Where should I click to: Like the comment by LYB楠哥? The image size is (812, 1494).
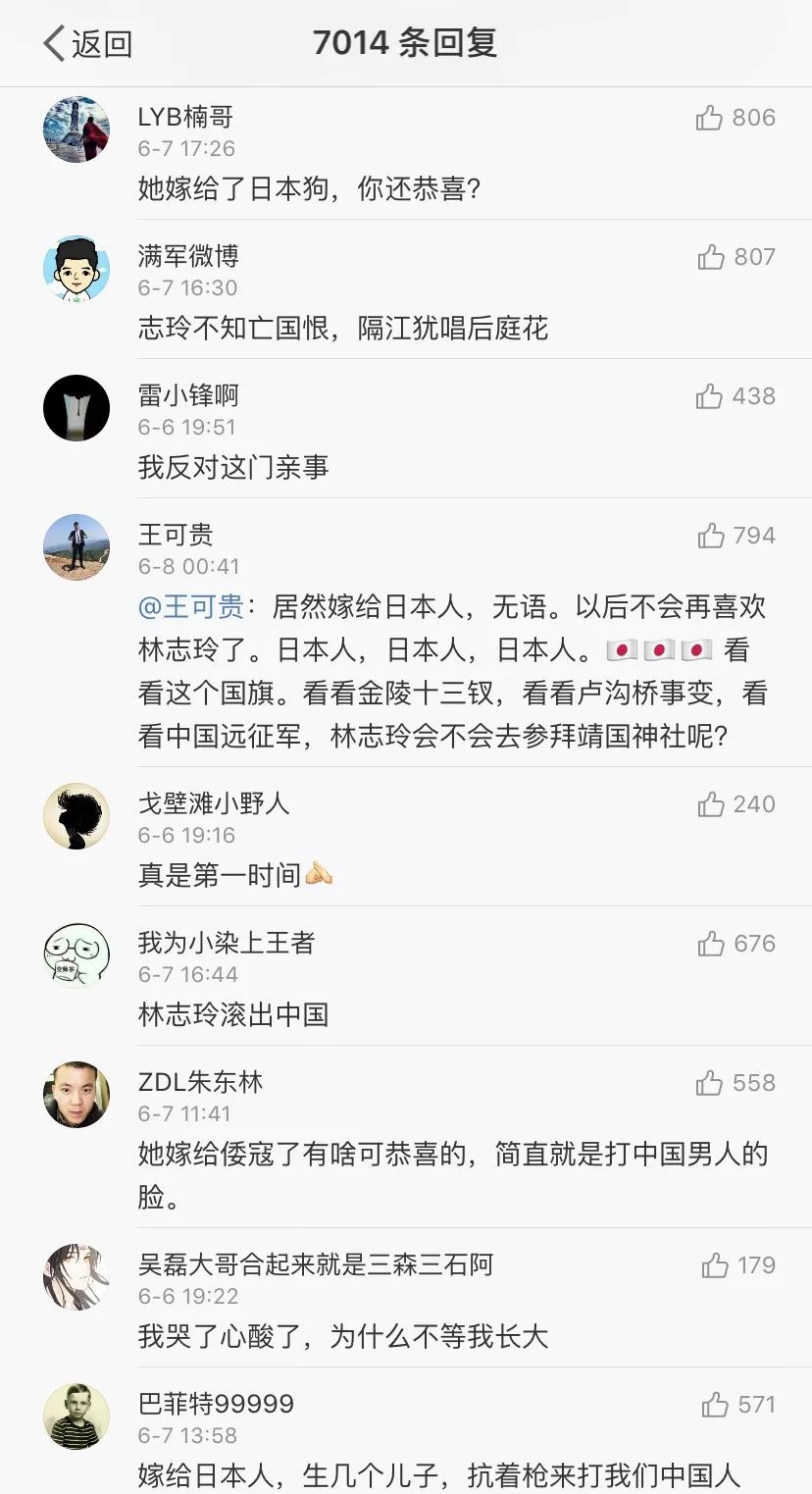pos(709,119)
